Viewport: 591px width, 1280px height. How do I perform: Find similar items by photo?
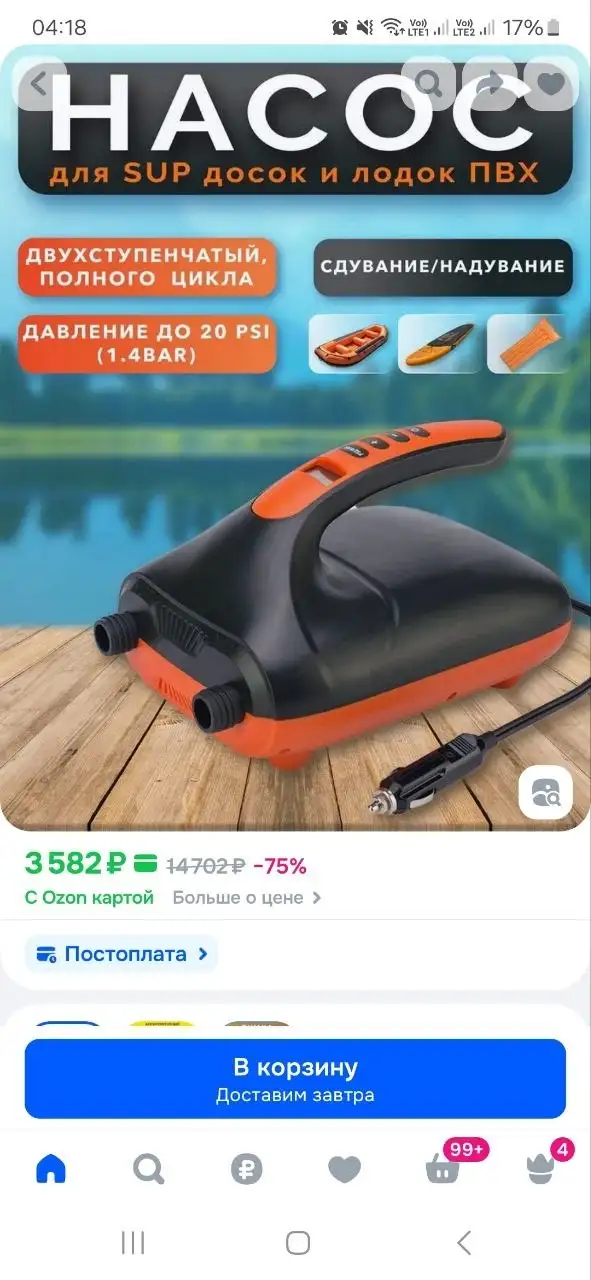click(546, 794)
